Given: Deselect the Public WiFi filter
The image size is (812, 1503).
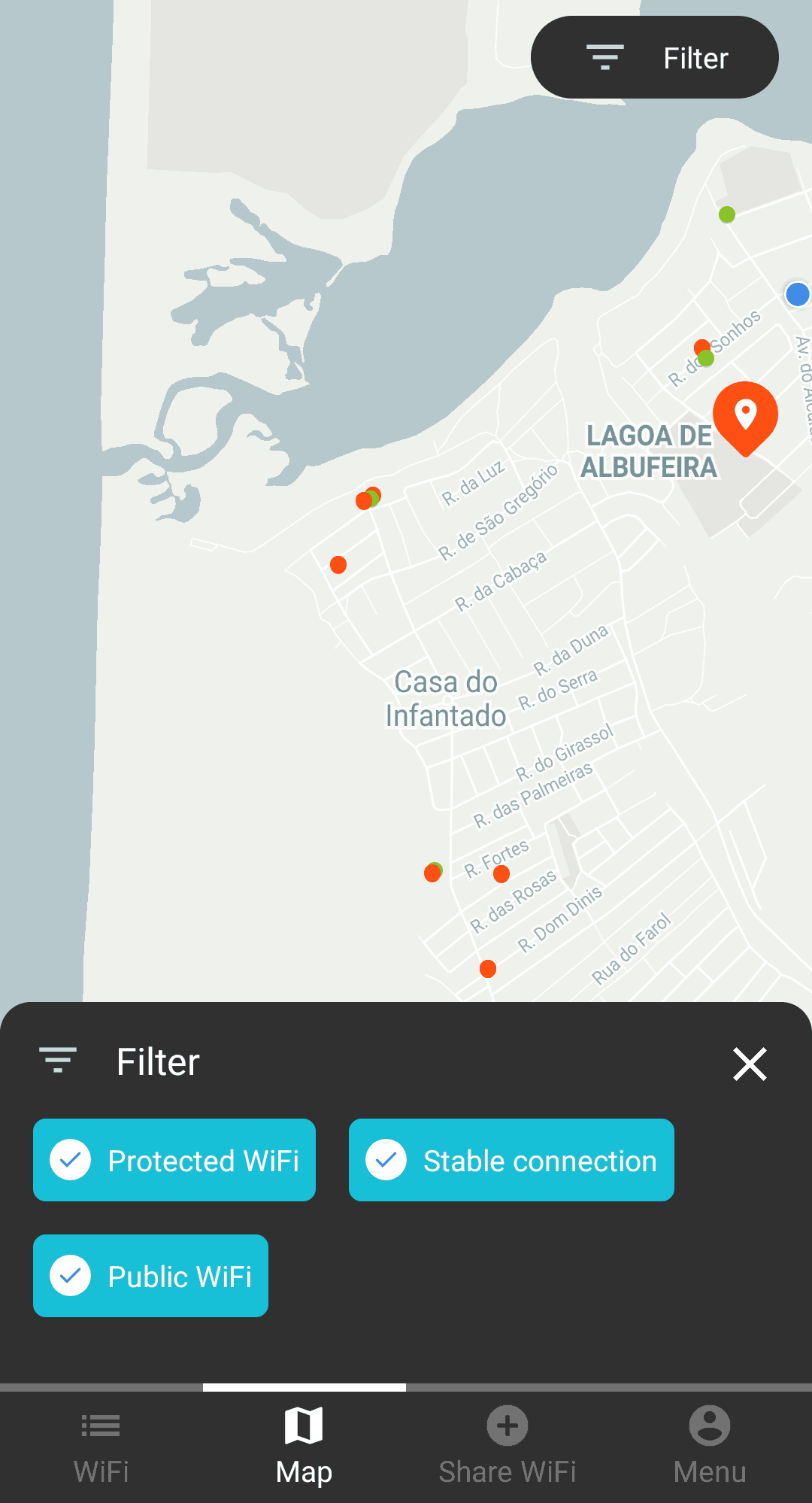Looking at the screenshot, I should 150,1276.
